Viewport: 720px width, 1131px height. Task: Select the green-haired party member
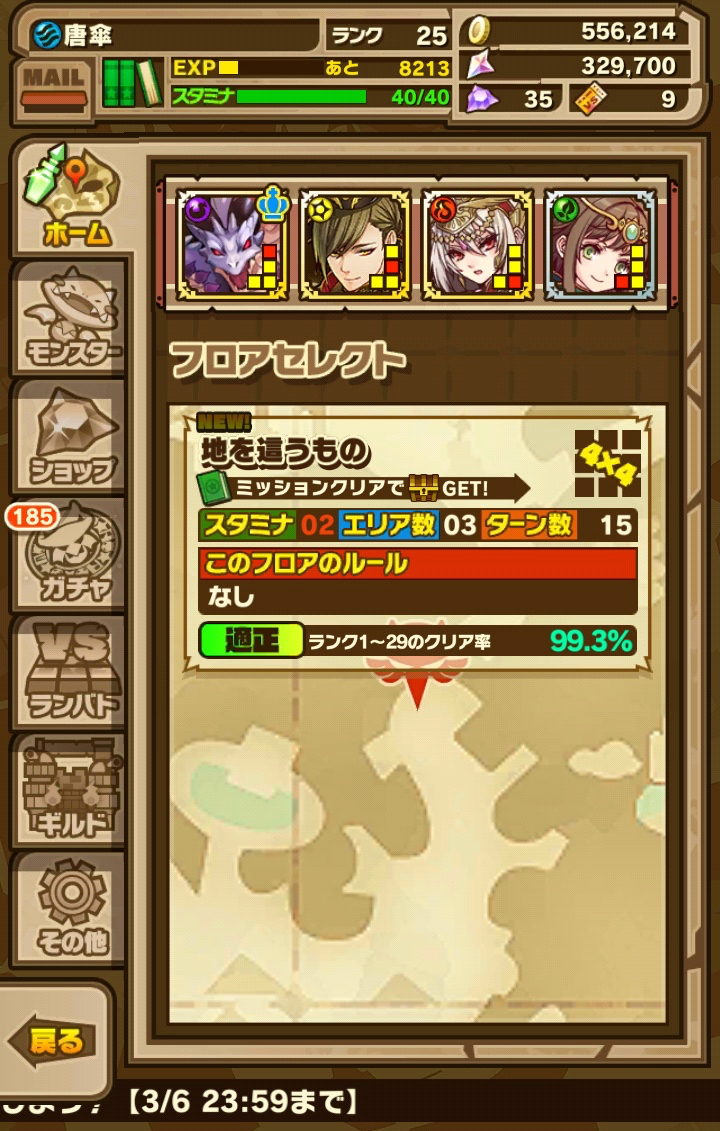355,245
